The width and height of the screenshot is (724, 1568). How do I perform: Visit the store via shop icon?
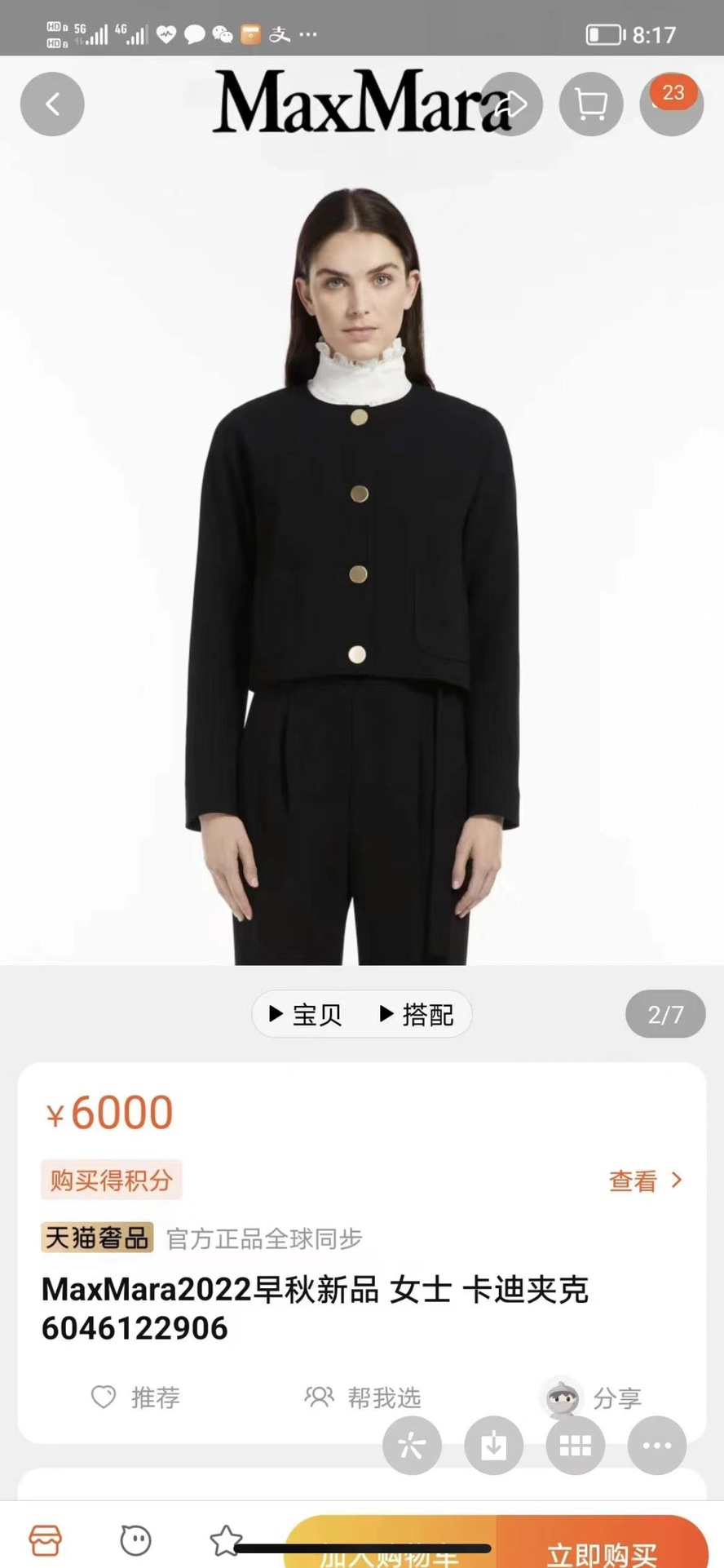(x=46, y=1540)
